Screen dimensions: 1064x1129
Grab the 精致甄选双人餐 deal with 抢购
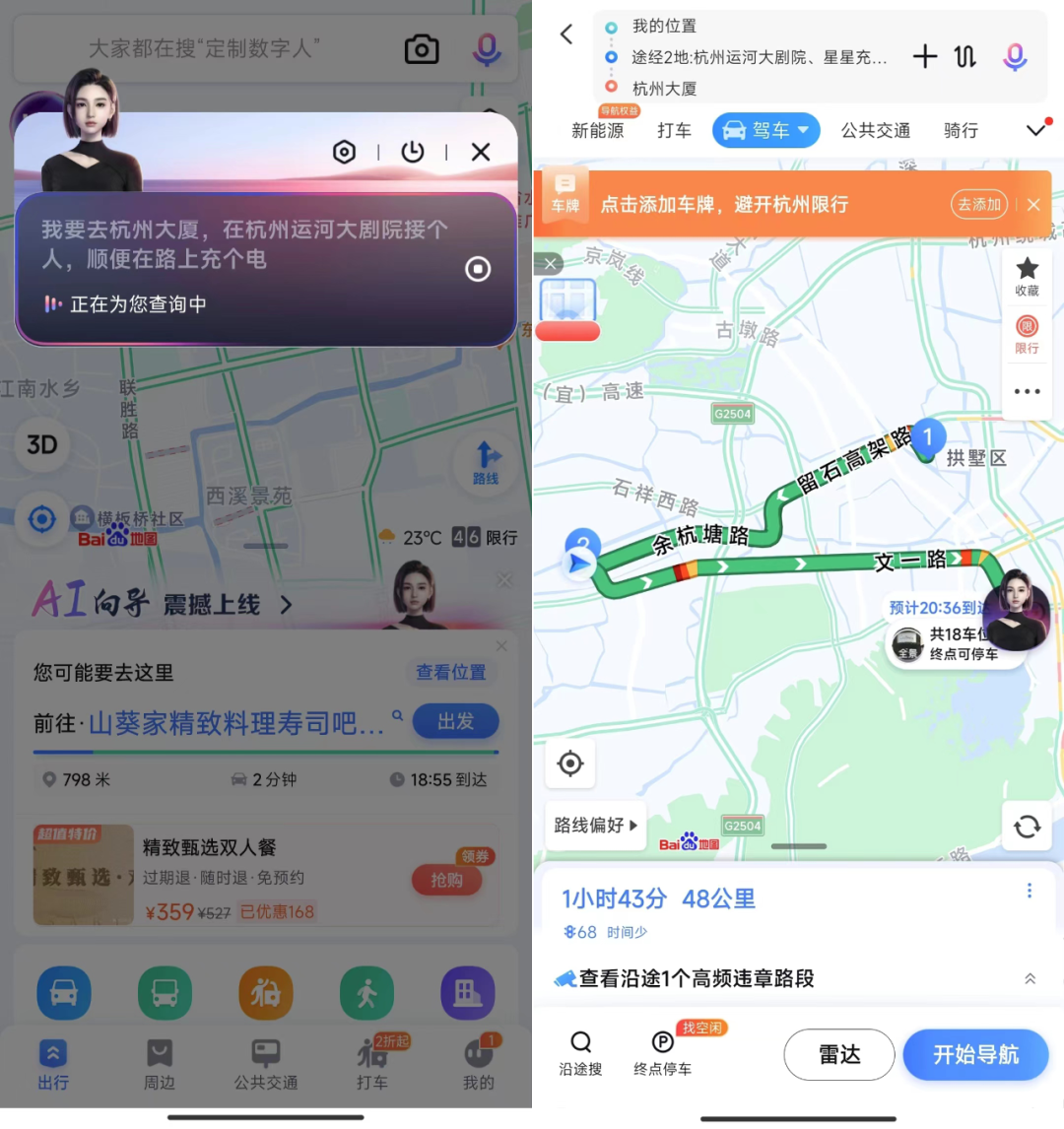pyautogui.click(x=446, y=880)
